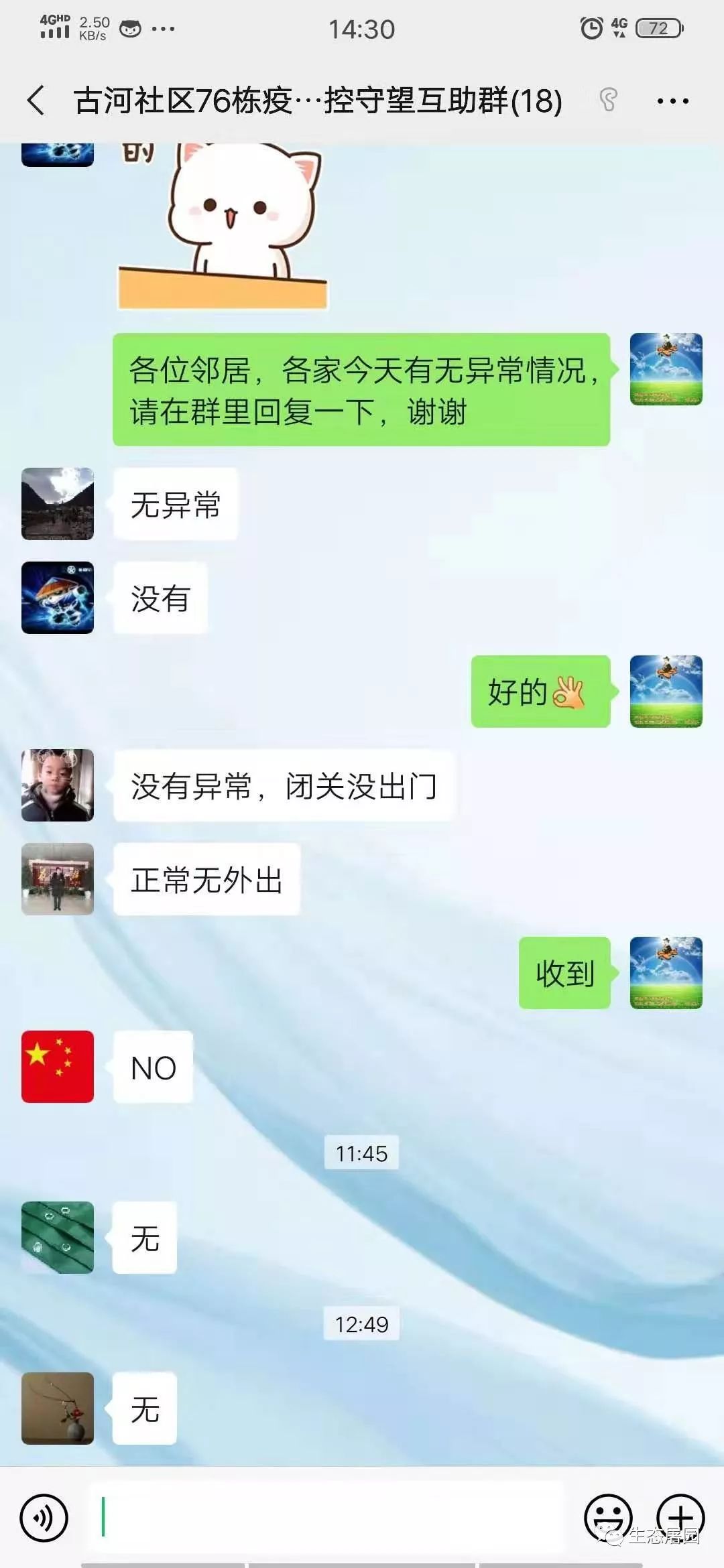
Task: Open the red flag avatar beside NO
Action: 58,1067
